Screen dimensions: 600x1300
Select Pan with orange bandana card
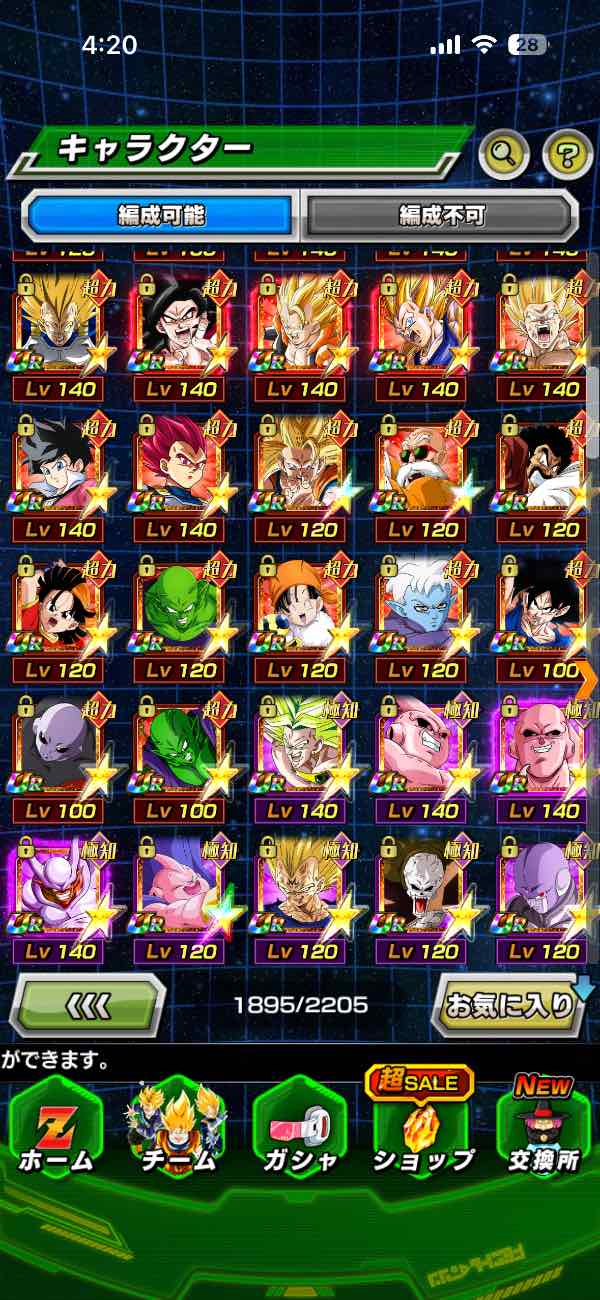pos(301,618)
